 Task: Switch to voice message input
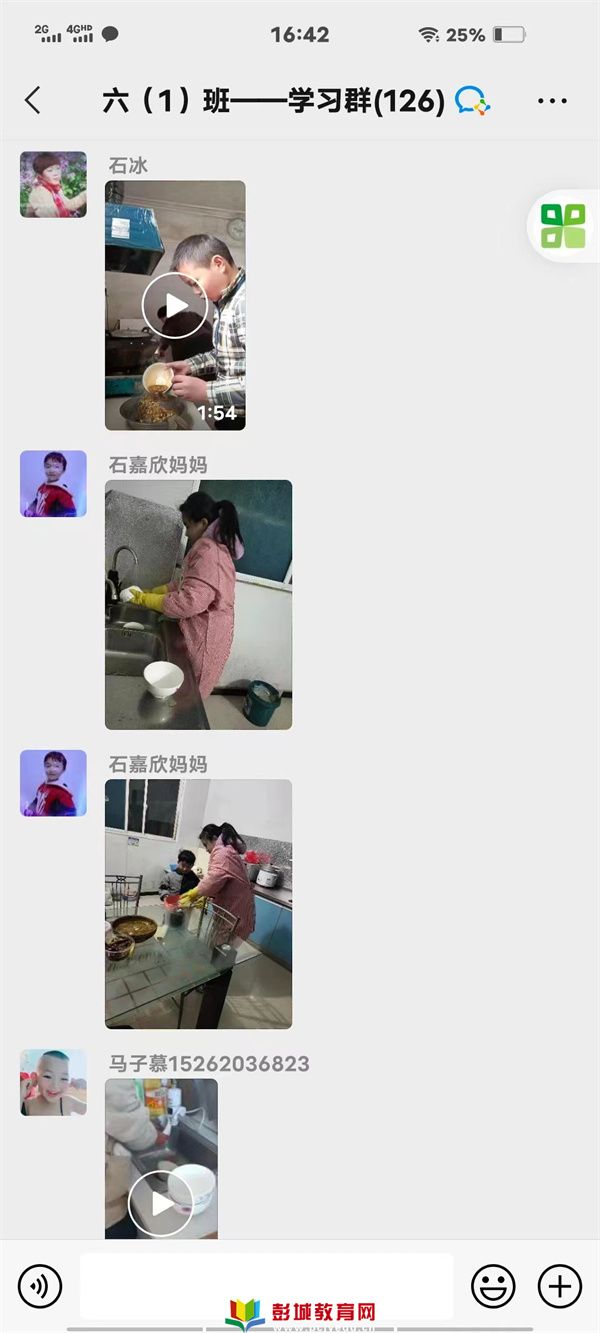coord(40,1286)
